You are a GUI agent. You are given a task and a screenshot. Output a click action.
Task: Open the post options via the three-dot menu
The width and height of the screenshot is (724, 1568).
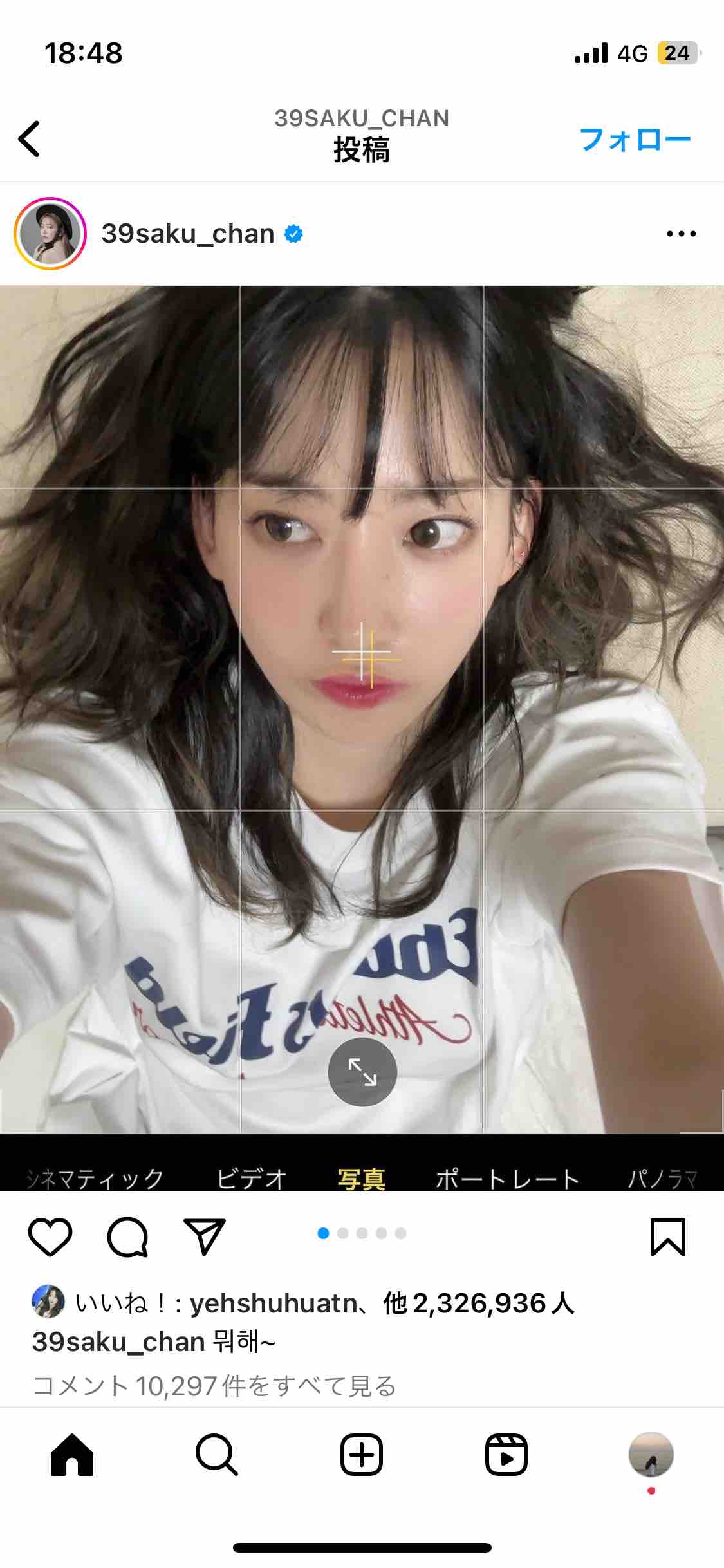[680, 234]
